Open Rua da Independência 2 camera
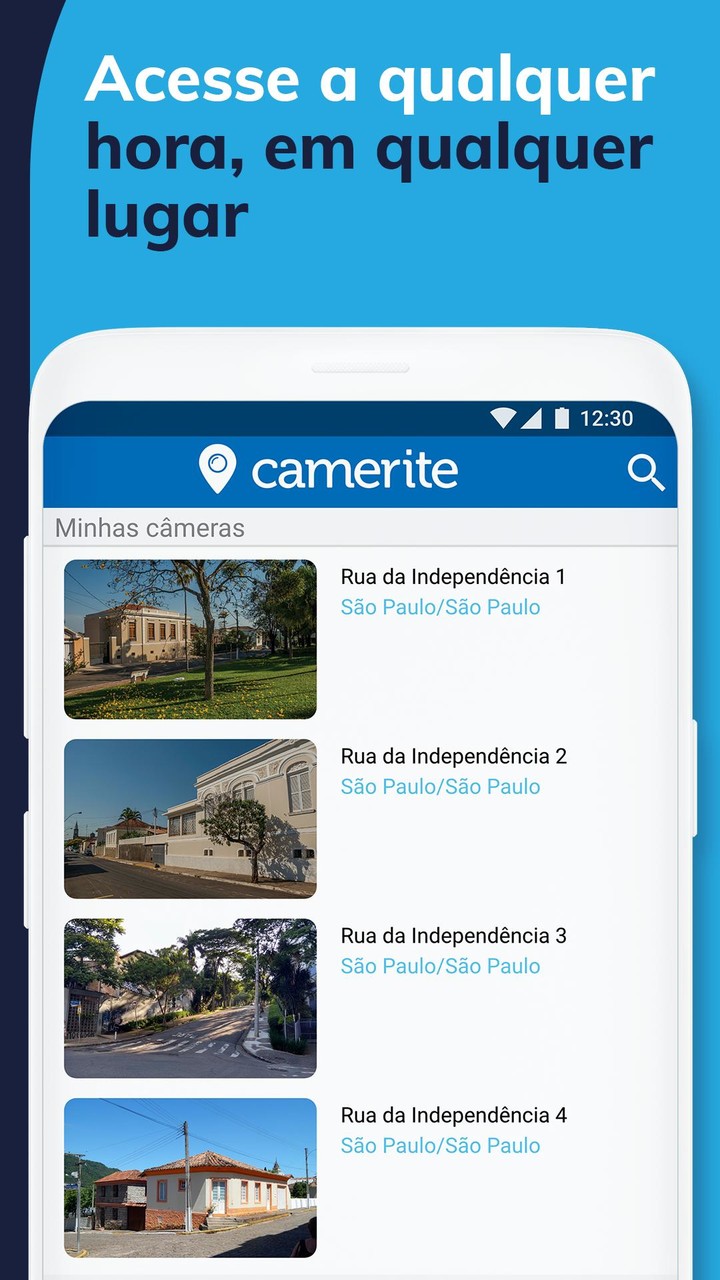The width and height of the screenshot is (720, 1280). (x=454, y=757)
